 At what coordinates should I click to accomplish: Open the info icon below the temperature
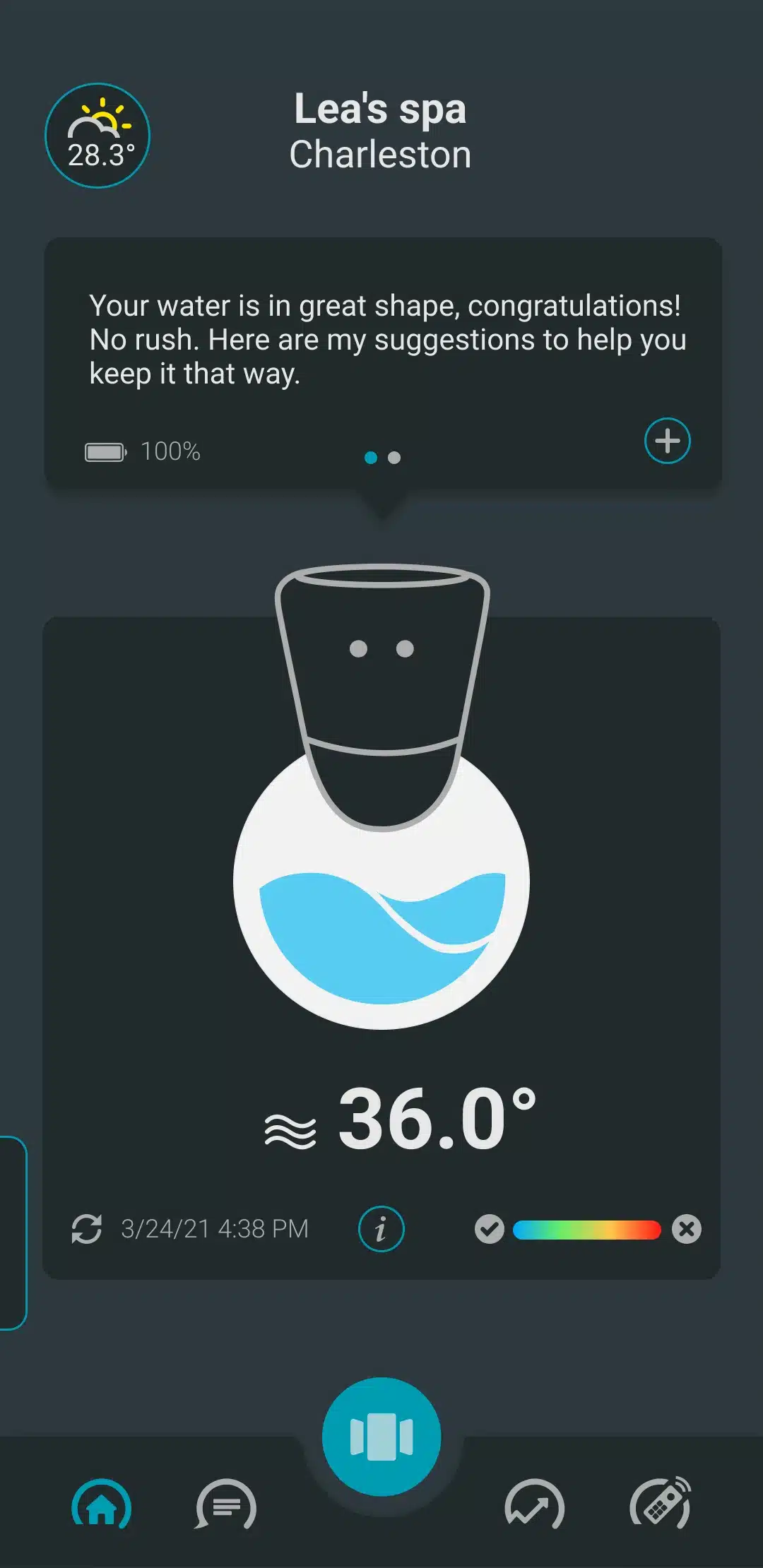tap(381, 1228)
